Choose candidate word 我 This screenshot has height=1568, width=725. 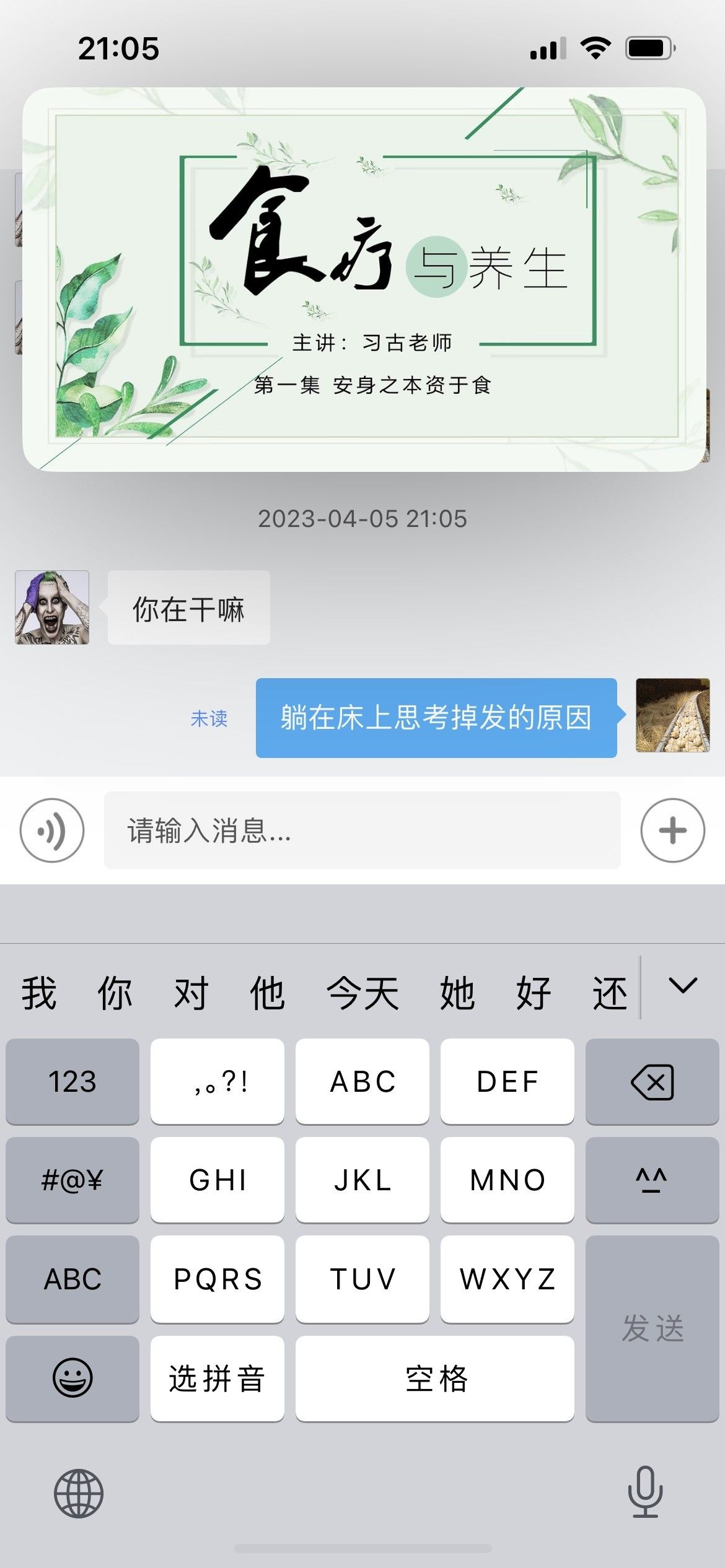pos(39,993)
